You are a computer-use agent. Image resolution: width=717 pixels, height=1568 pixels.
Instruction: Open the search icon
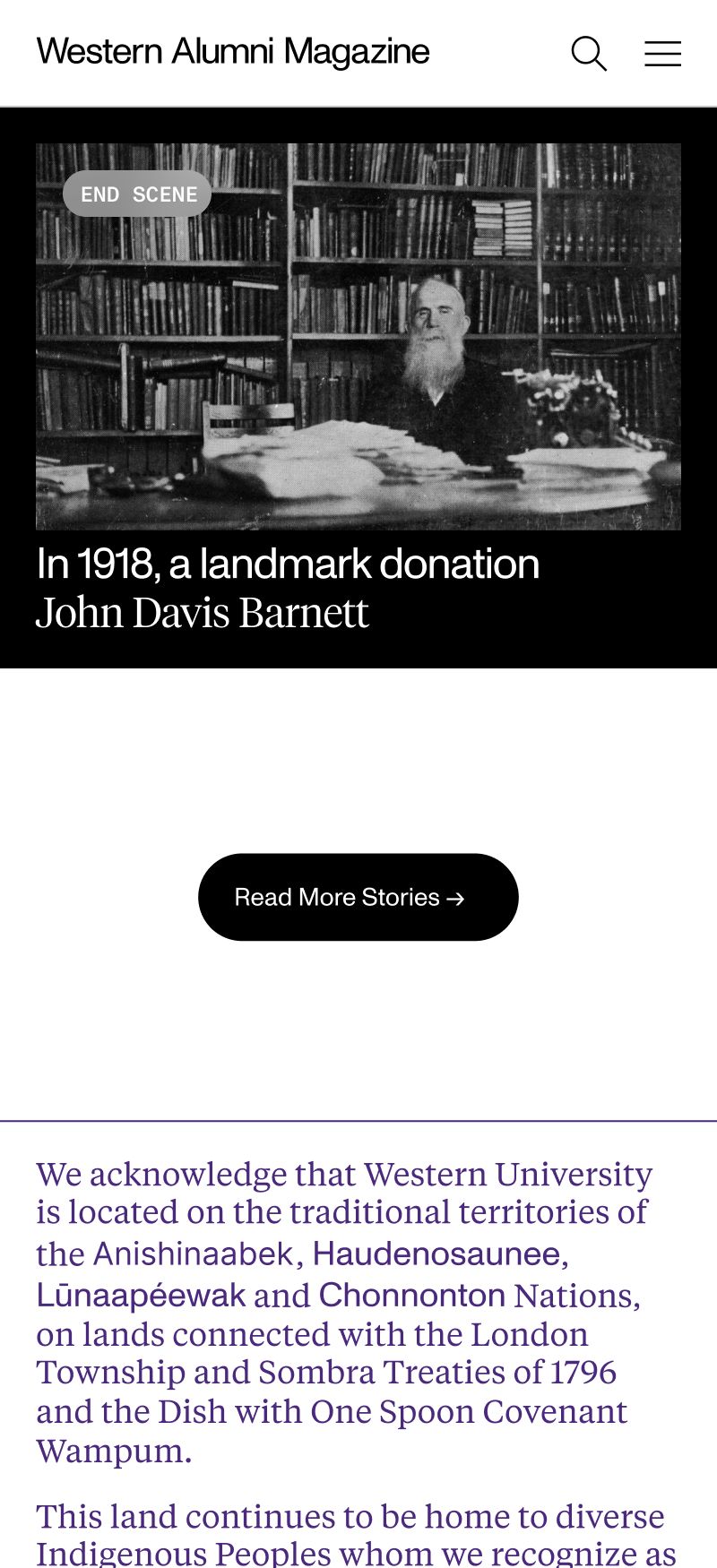(x=589, y=54)
